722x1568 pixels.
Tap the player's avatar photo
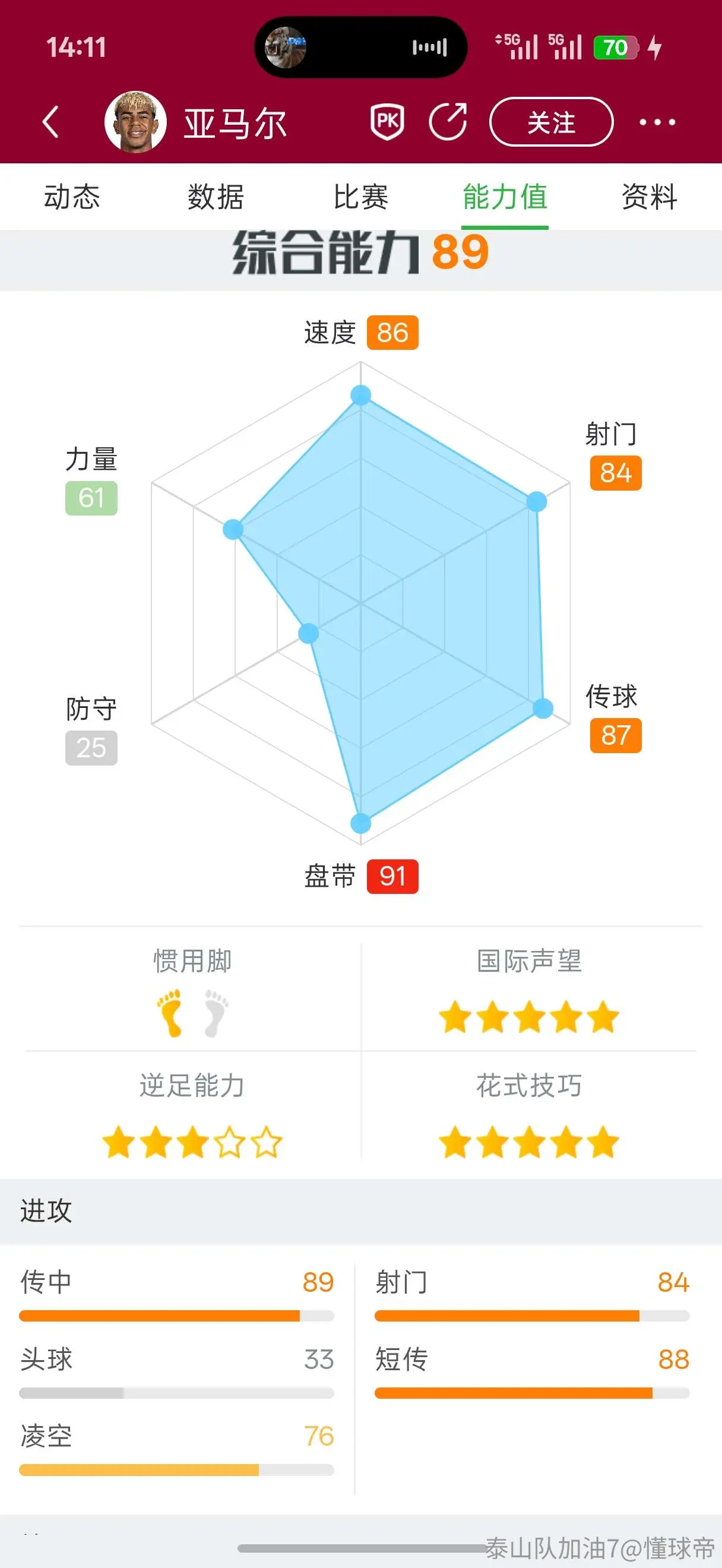tap(135, 122)
